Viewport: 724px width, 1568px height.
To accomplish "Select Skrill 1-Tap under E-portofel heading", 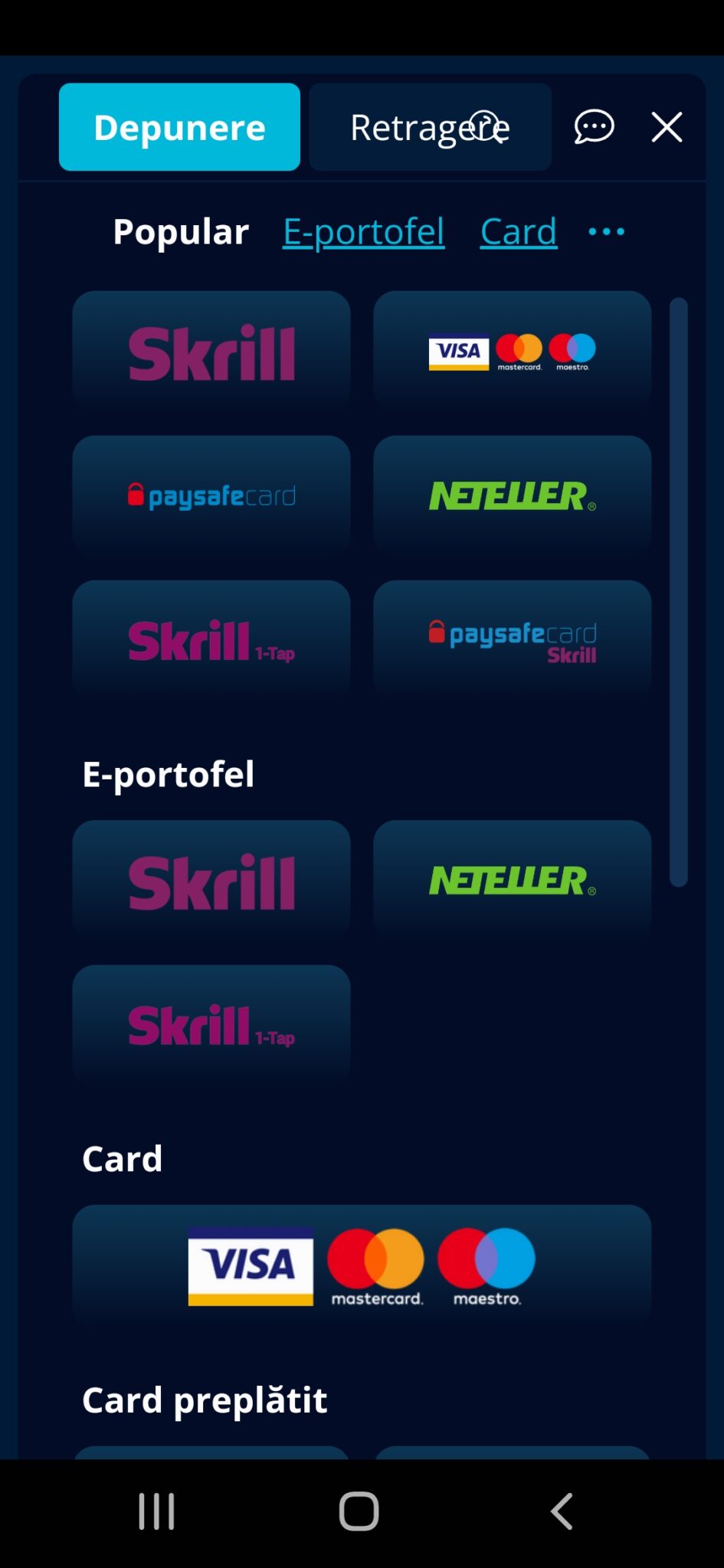I will tap(211, 1025).
